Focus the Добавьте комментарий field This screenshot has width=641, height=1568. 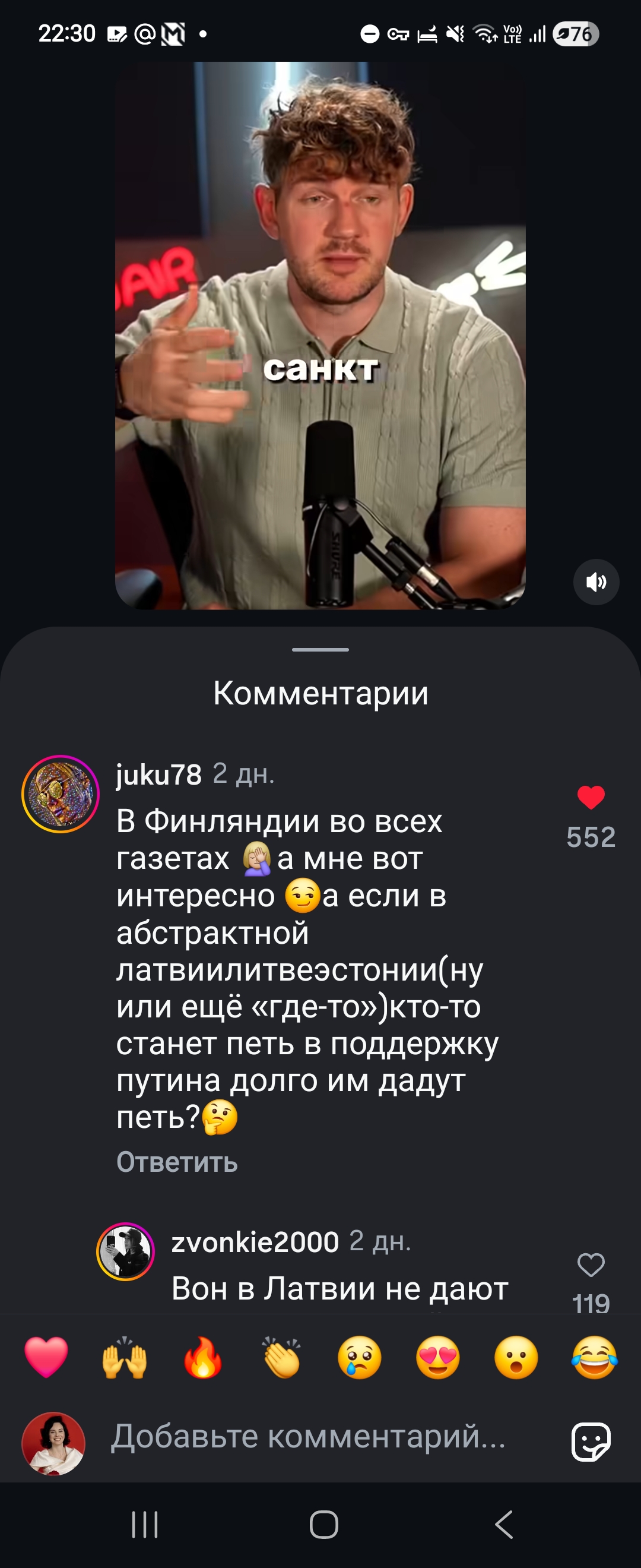click(307, 1437)
